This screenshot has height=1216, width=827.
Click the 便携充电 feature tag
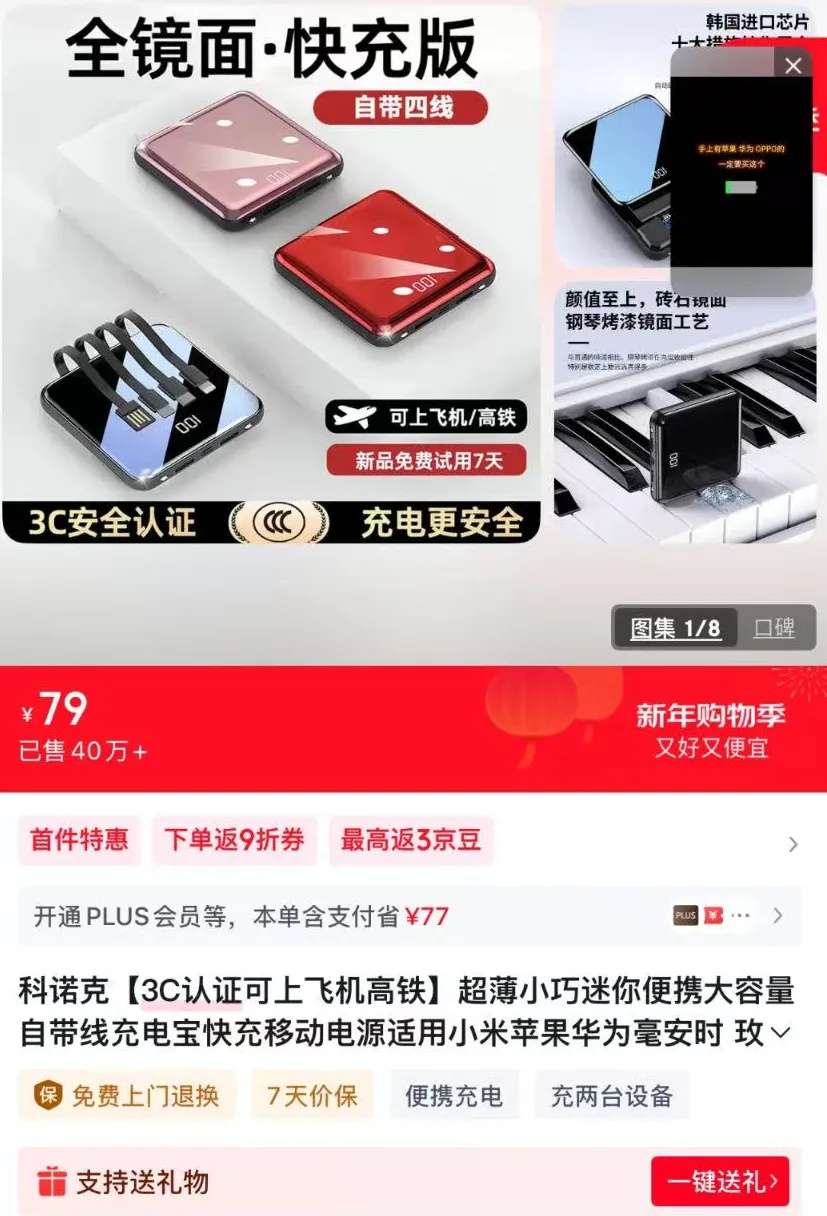pos(452,1096)
